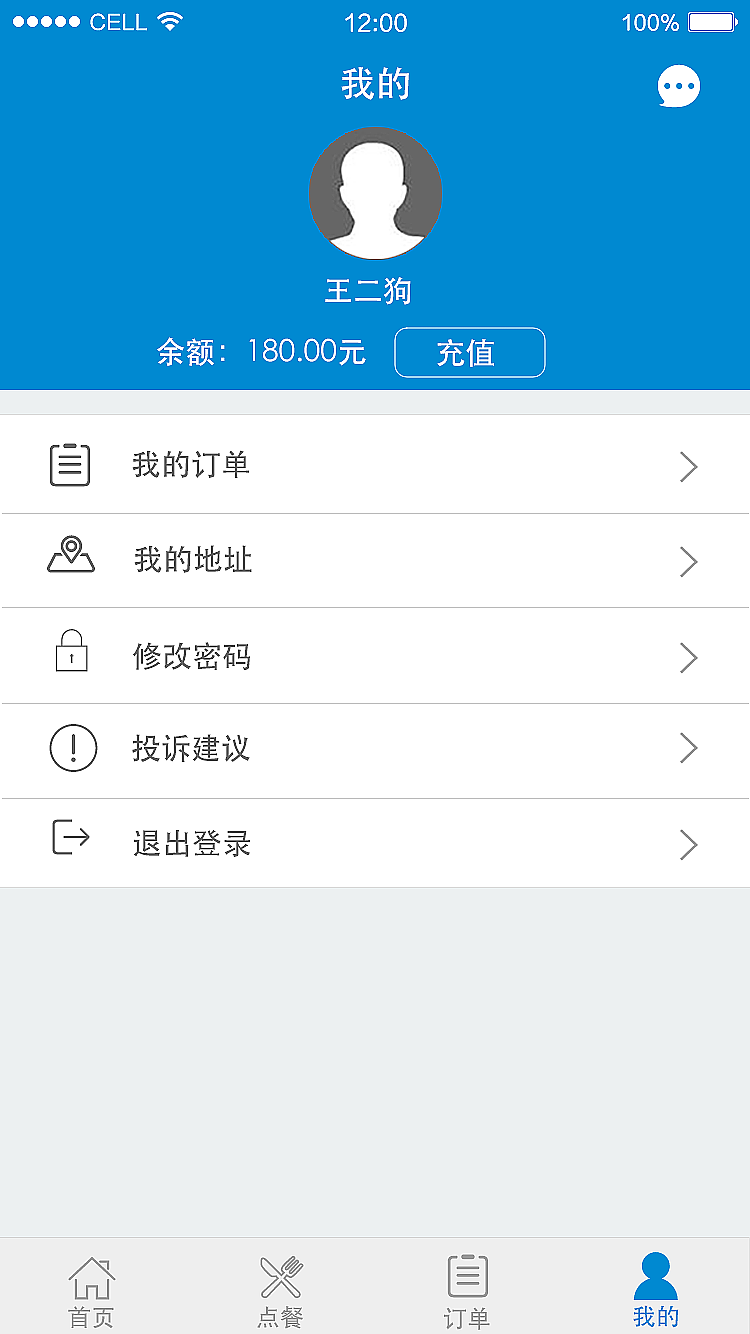Tap the 充值 recharge button
This screenshot has width=750, height=1334.
[x=469, y=353]
